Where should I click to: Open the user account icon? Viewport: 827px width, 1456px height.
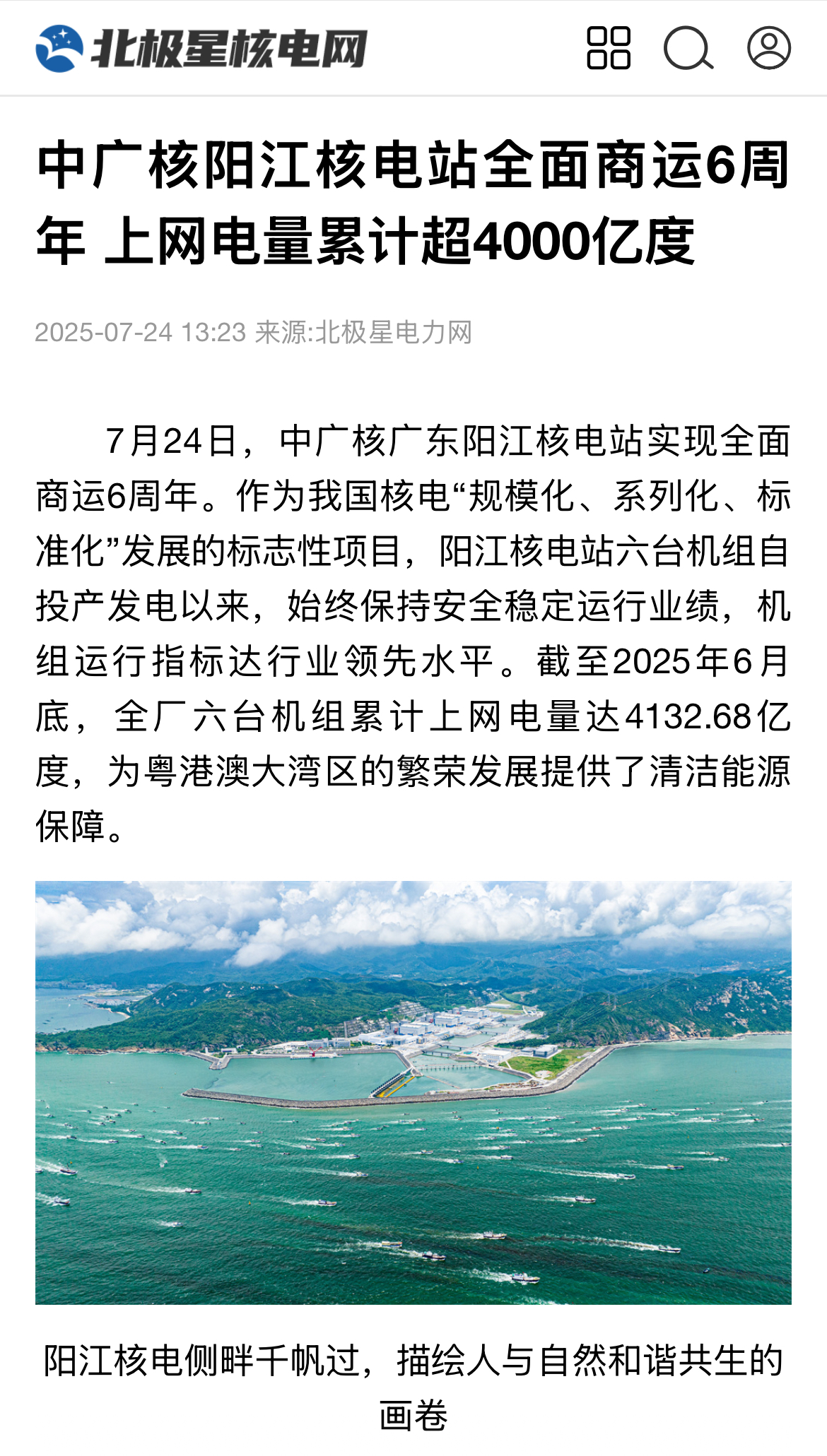(769, 48)
